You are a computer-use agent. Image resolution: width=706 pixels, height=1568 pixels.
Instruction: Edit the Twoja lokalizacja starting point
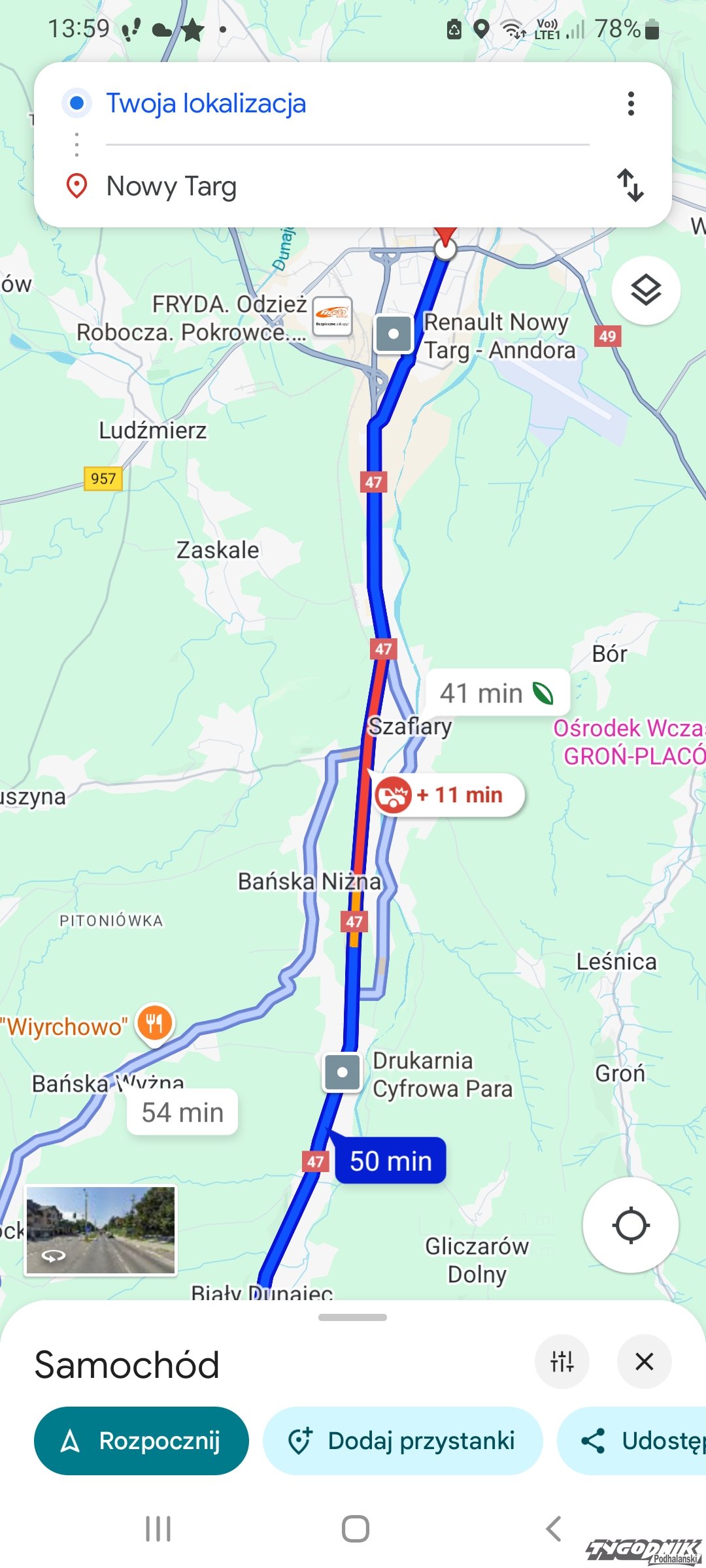[x=206, y=104]
